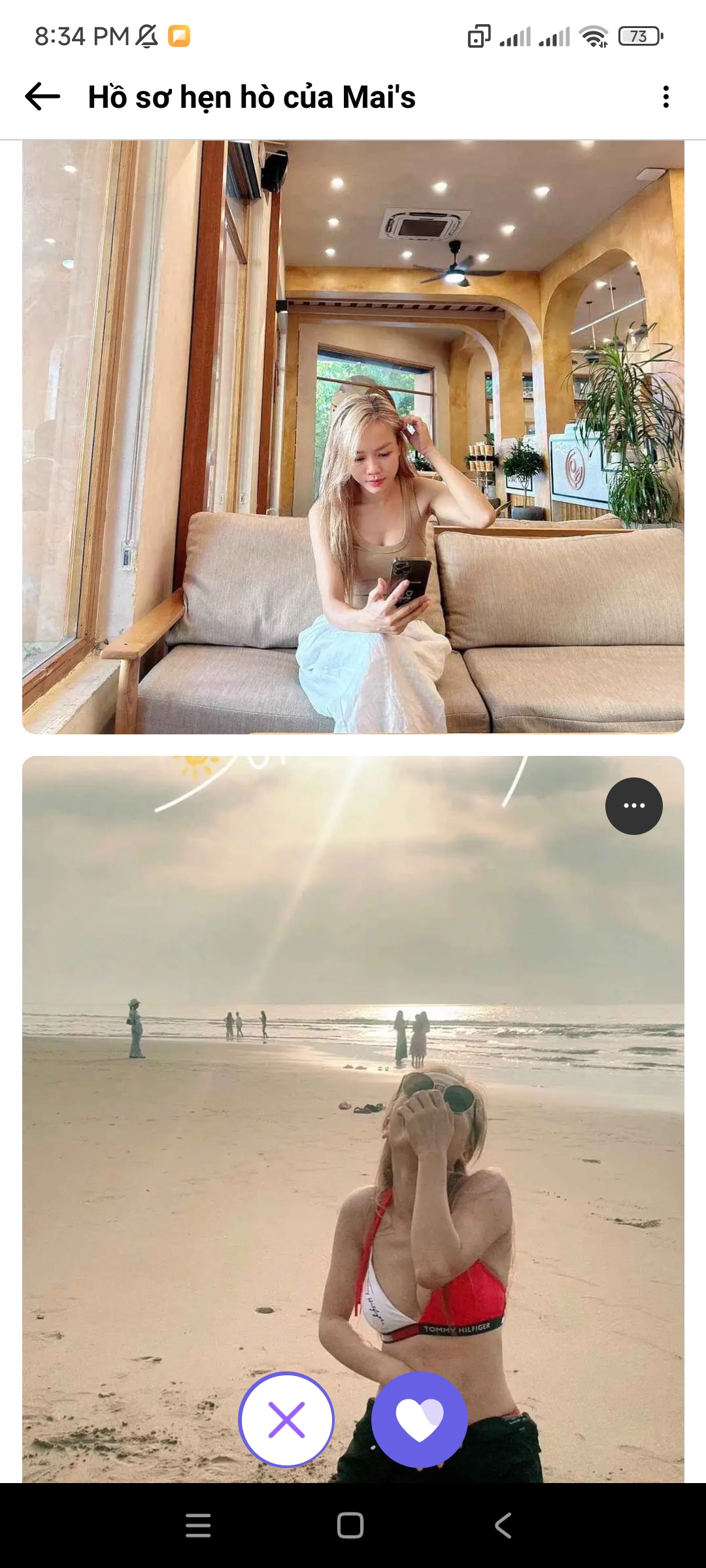Image resolution: width=706 pixels, height=1568 pixels.
Task: Open the photo of Mai on the sofa
Action: tap(353, 436)
